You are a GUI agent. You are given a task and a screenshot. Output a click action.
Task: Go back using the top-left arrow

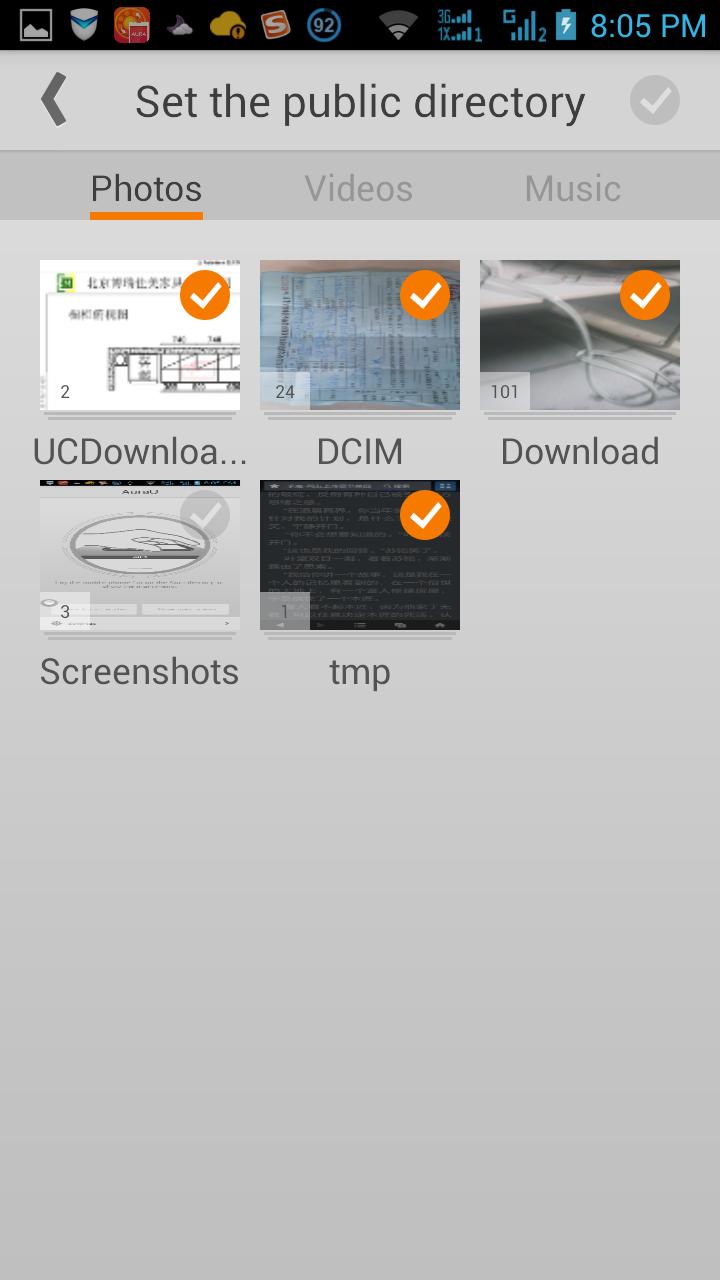(54, 101)
